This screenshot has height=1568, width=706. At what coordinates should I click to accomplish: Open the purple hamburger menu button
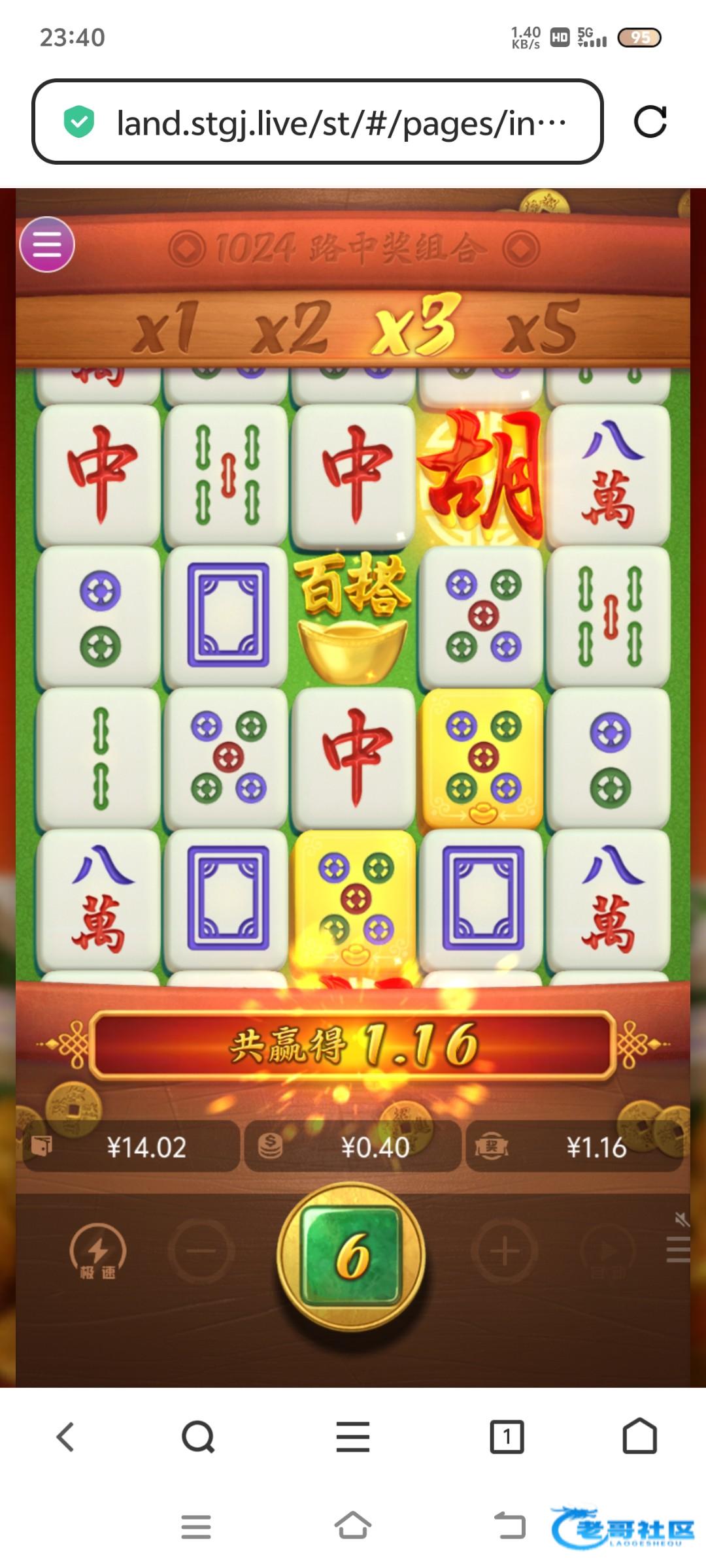pos(47,245)
